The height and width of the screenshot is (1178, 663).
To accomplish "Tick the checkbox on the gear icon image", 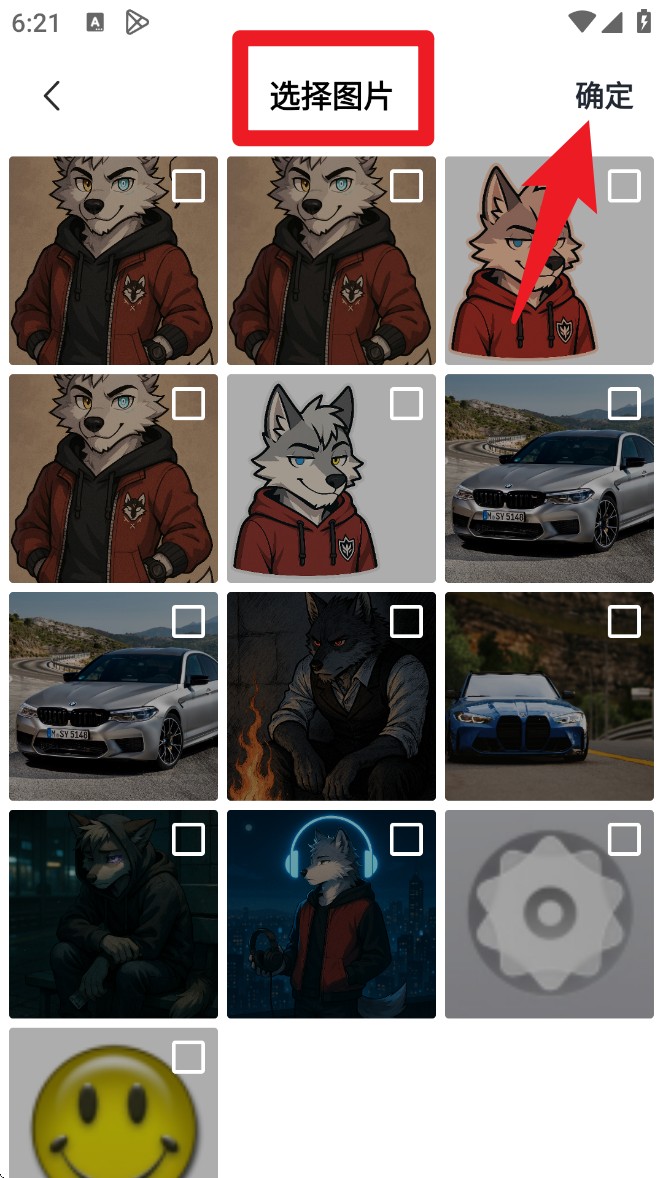I will coord(624,840).
